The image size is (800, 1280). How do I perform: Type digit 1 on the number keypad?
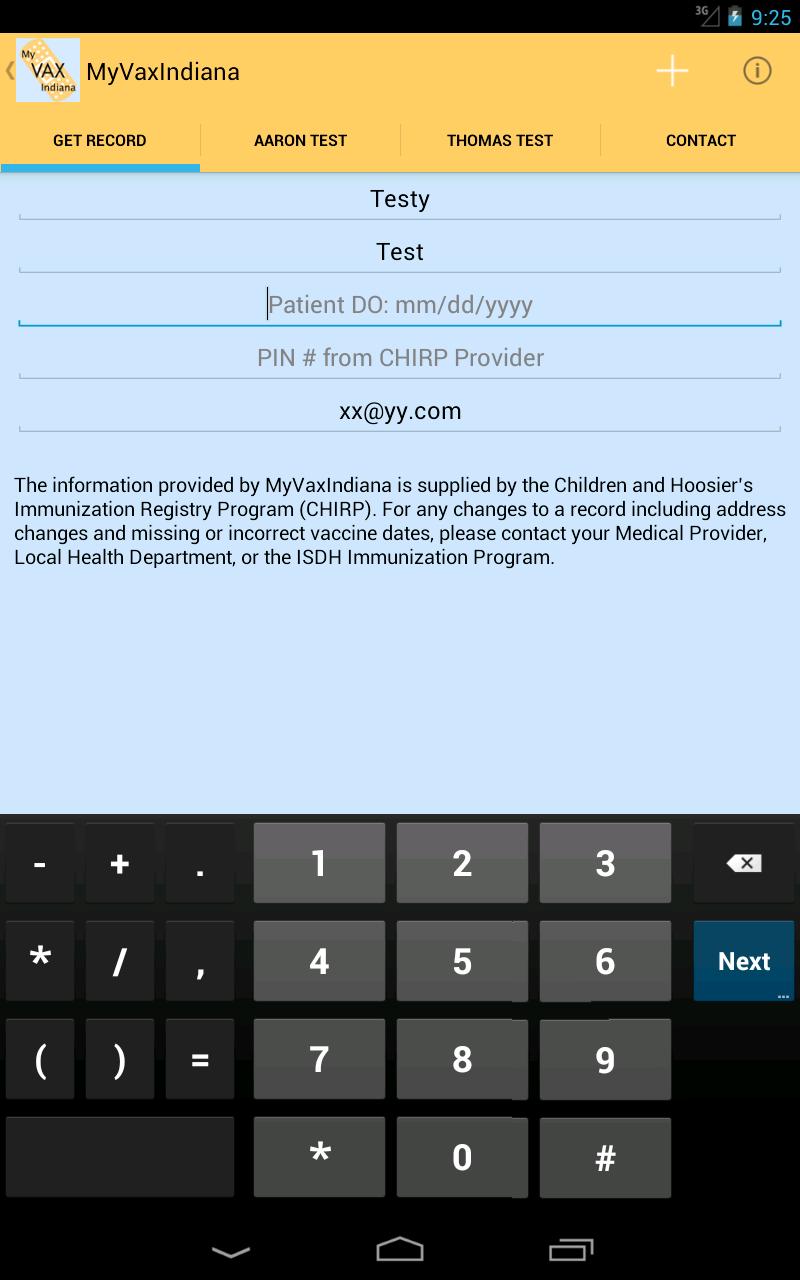(319, 863)
